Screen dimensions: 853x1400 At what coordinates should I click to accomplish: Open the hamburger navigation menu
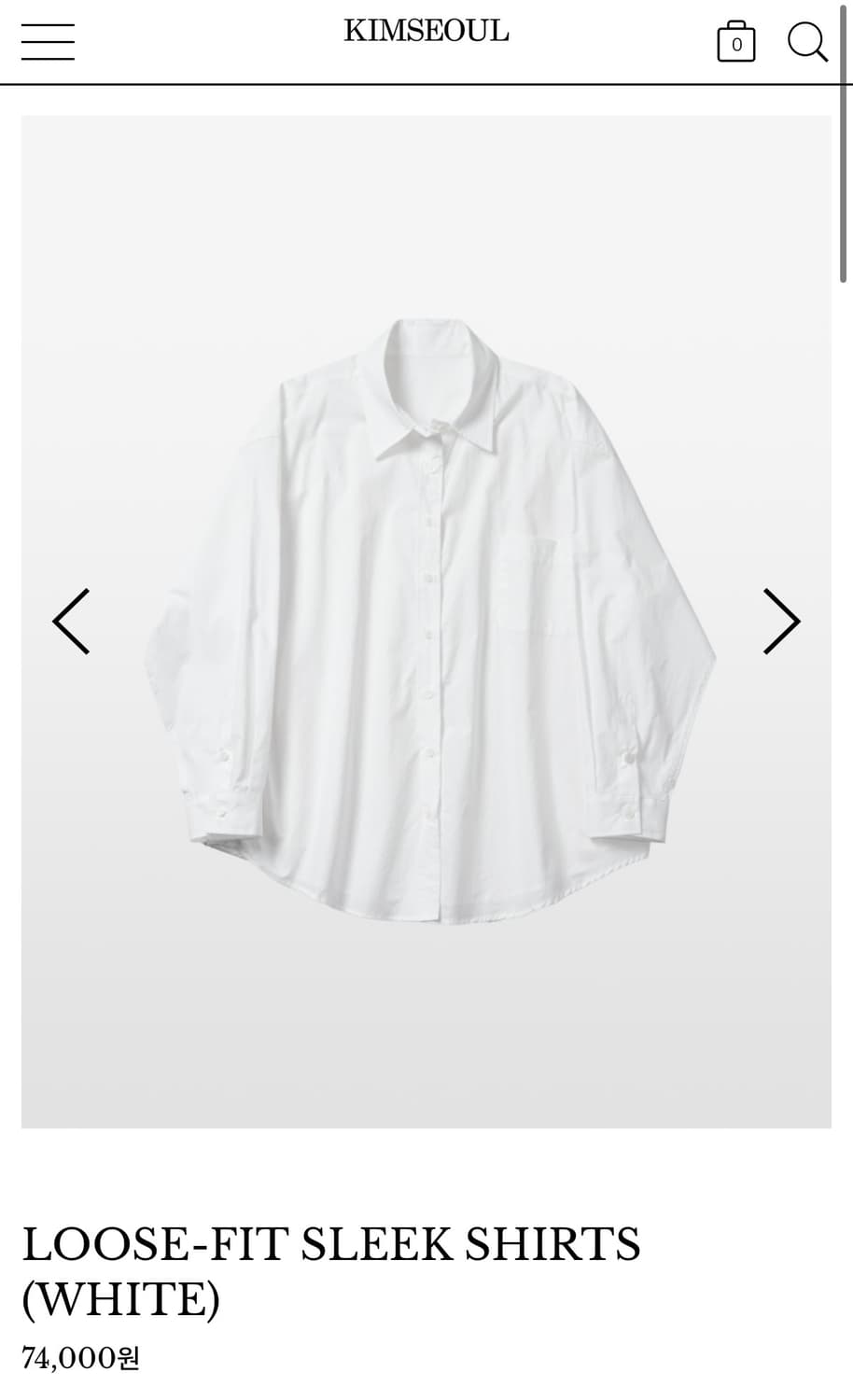click(x=48, y=42)
